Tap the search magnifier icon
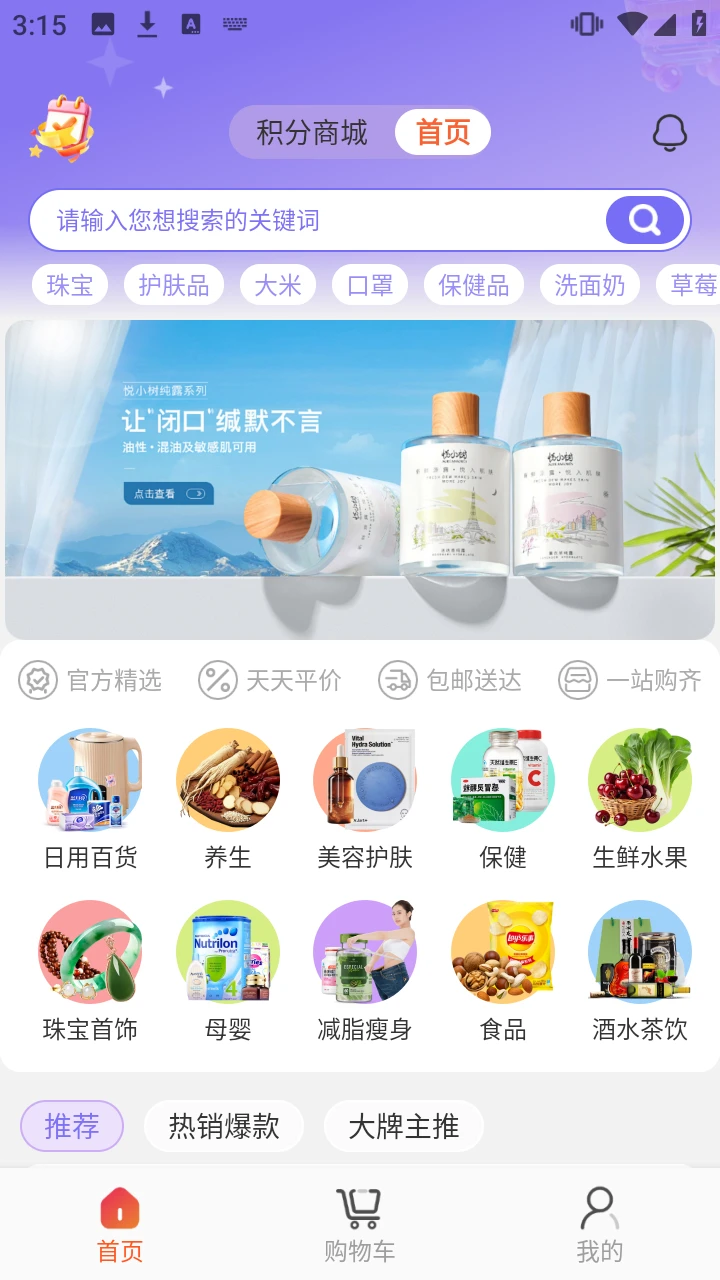This screenshot has width=720, height=1280. pyautogui.click(x=643, y=219)
